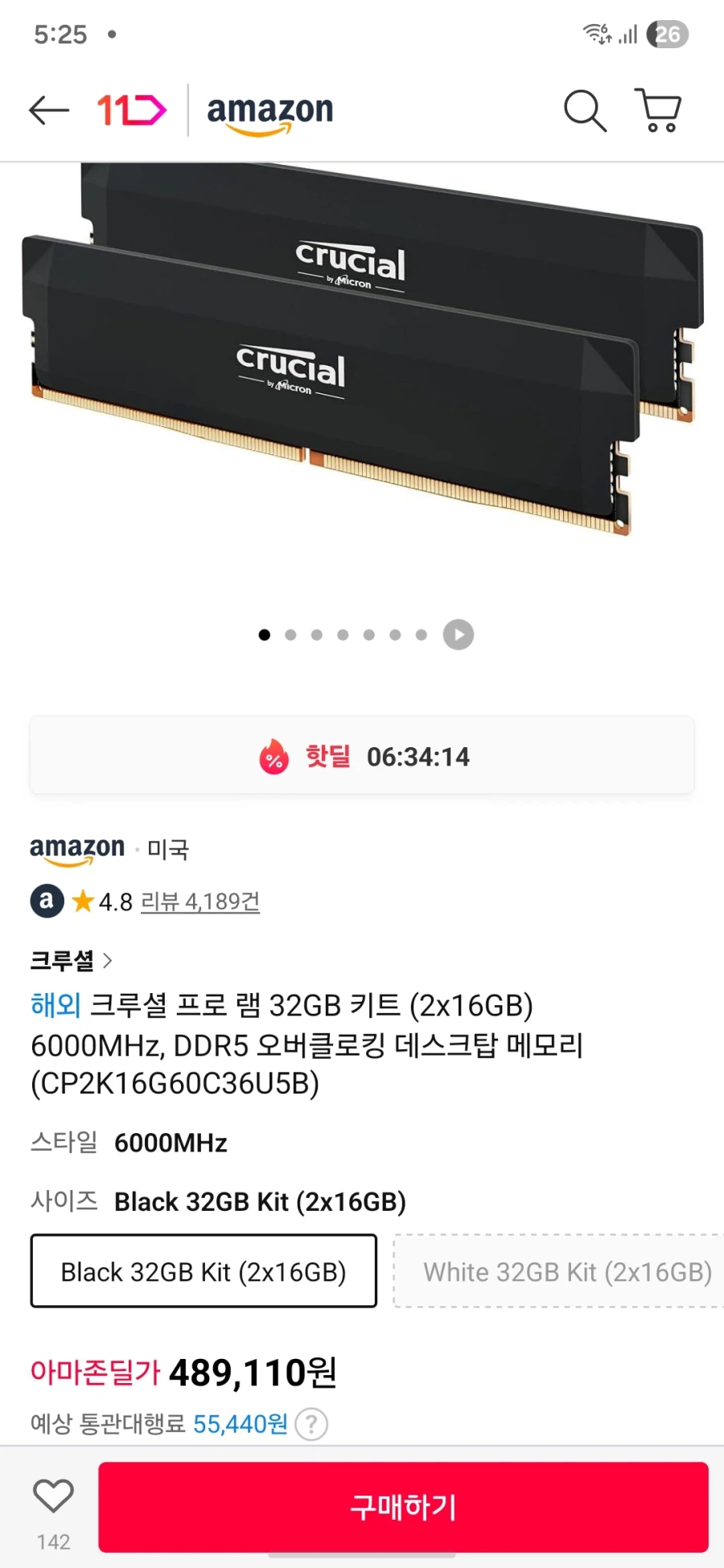Select the Black 32GB Kit option

[203, 1272]
